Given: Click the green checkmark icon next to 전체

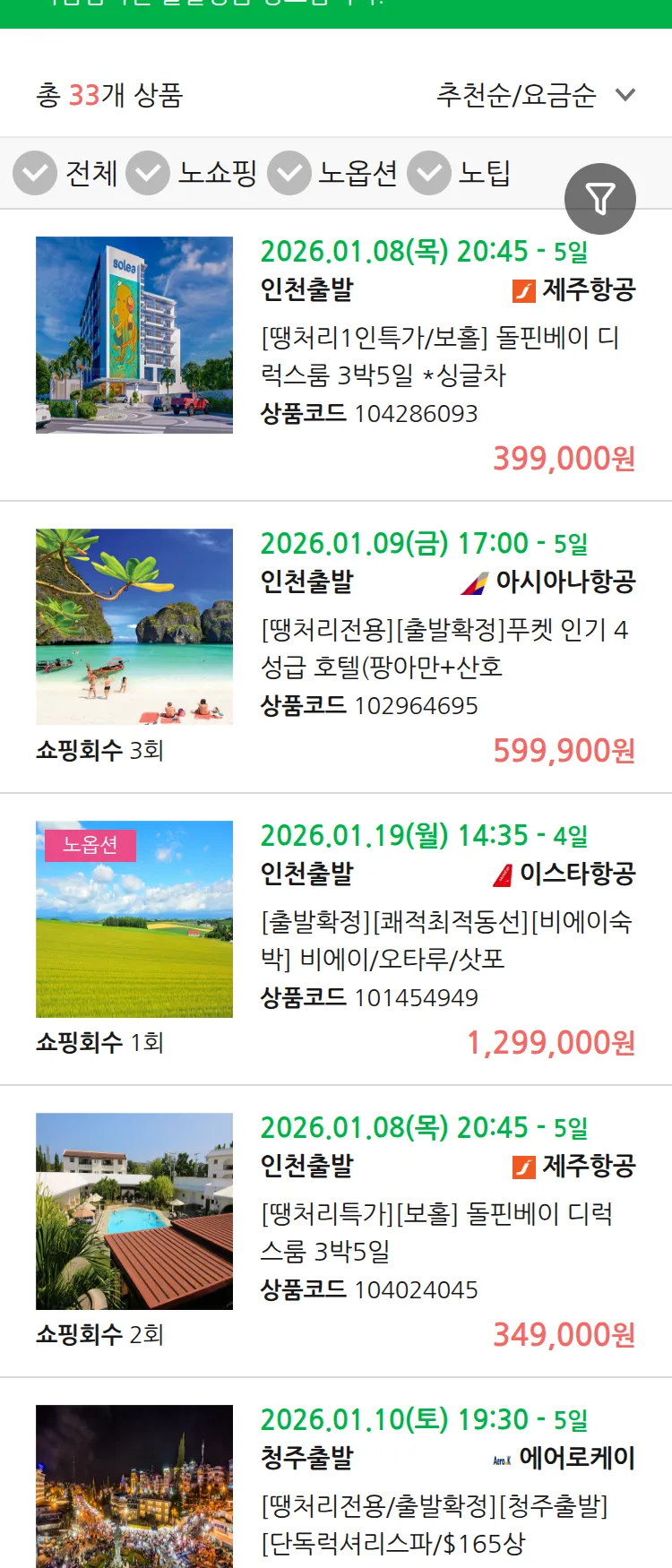Looking at the screenshot, I should pos(35,173).
